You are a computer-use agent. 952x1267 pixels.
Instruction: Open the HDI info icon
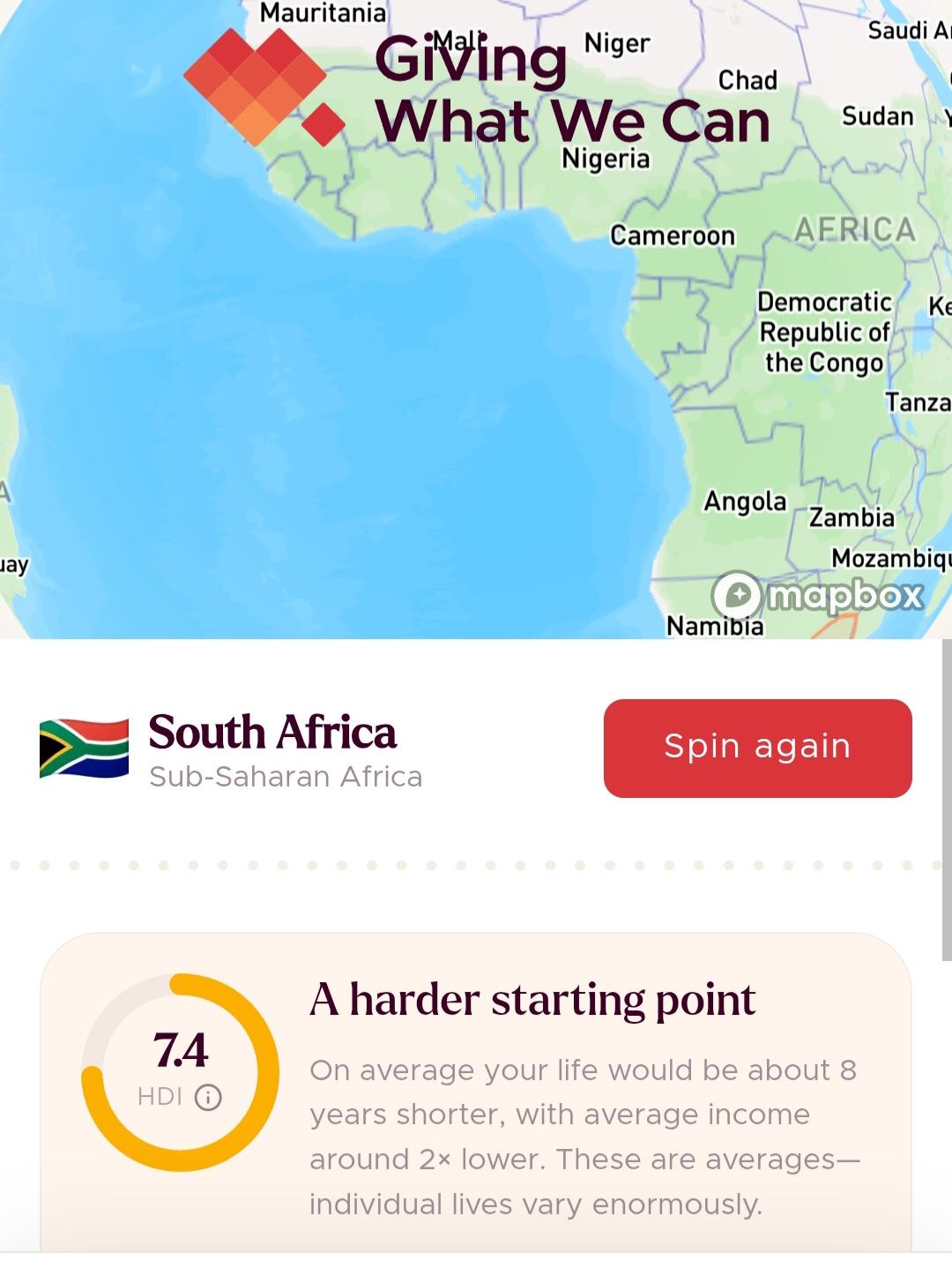(x=208, y=1098)
